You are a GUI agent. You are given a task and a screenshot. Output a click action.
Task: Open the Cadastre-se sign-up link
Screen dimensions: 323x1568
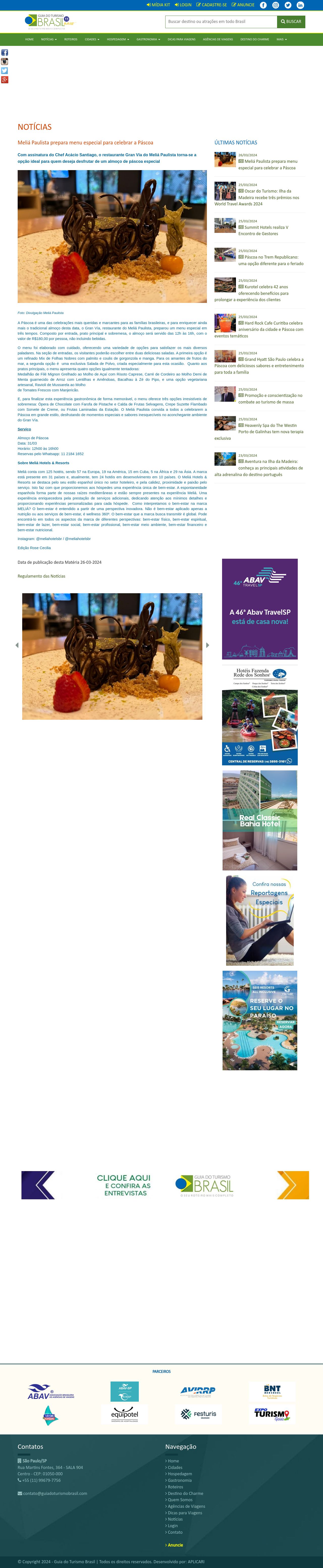pyautogui.click(x=211, y=5)
